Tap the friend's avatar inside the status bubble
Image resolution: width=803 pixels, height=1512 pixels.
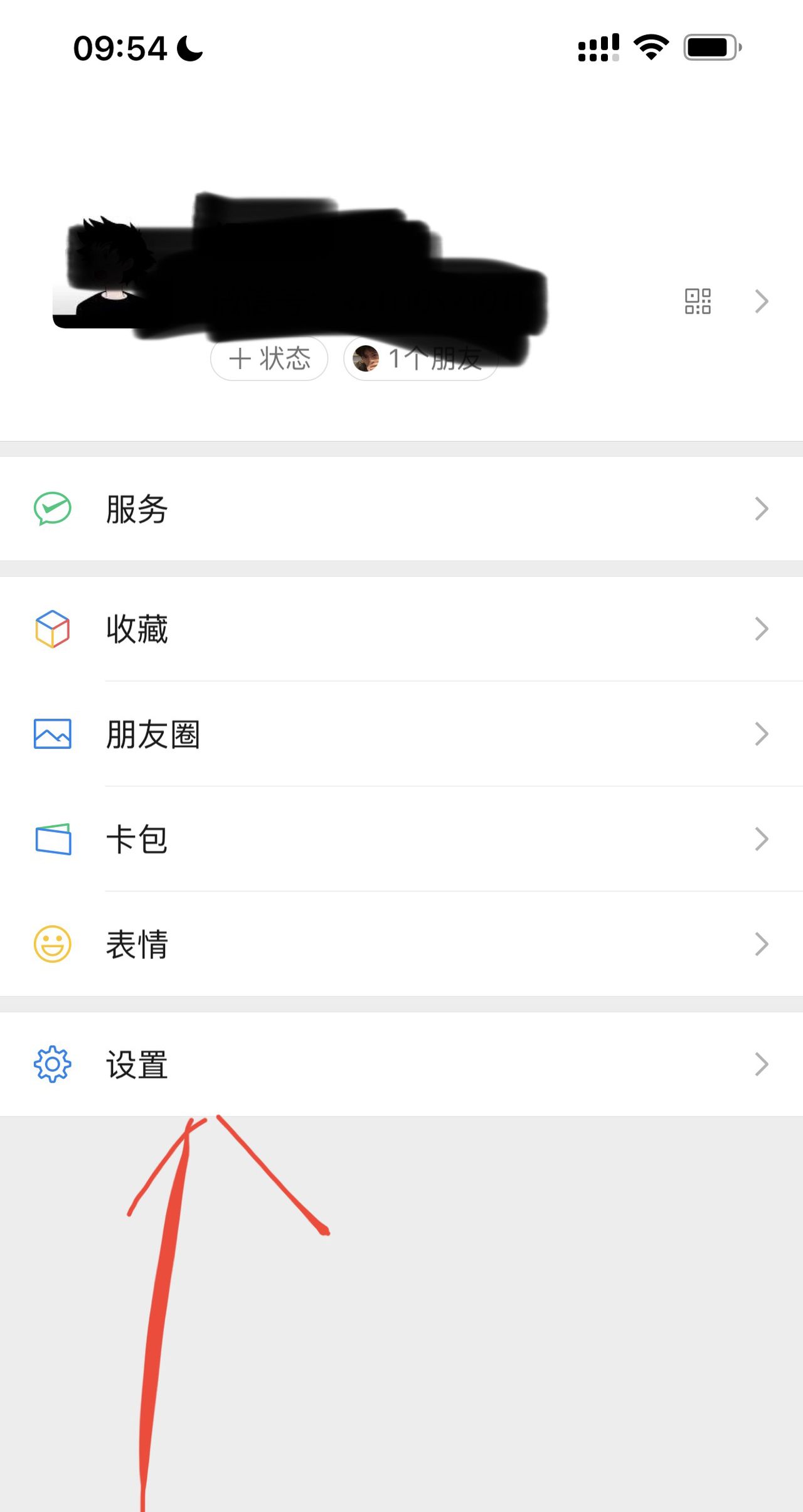(x=366, y=358)
